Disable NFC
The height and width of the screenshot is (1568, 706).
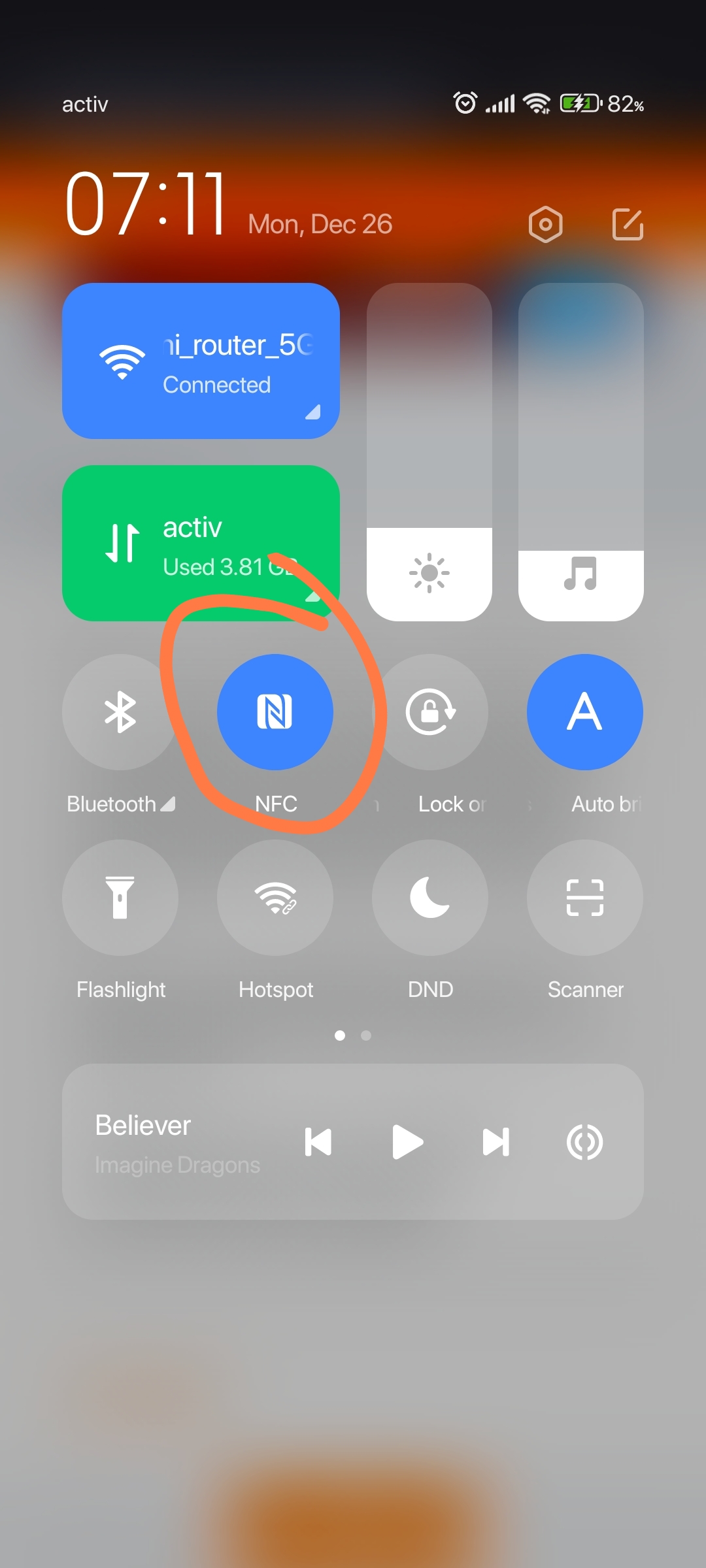coord(275,712)
